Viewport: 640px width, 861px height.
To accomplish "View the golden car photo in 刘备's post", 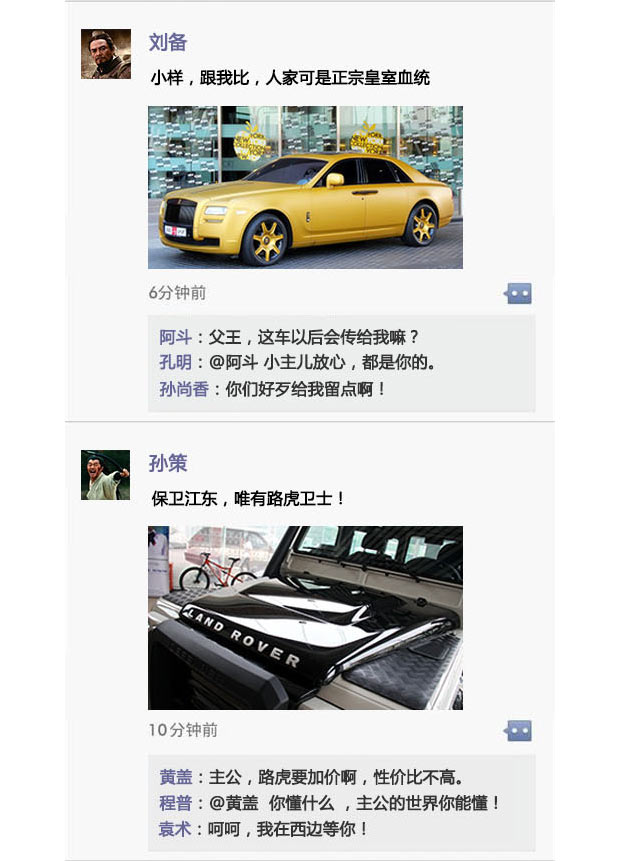I will tap(305, 188).
